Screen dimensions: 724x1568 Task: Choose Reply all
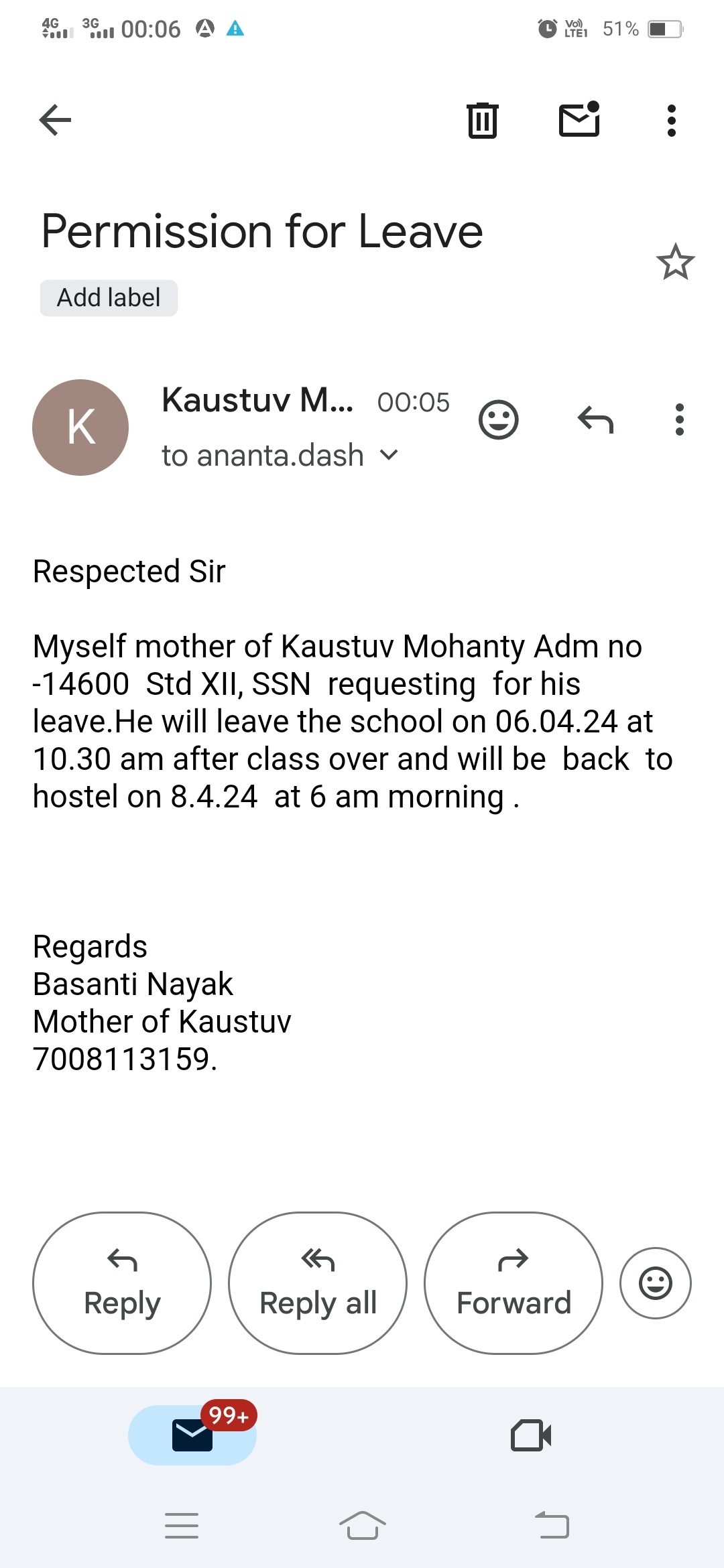[318, 1283]
